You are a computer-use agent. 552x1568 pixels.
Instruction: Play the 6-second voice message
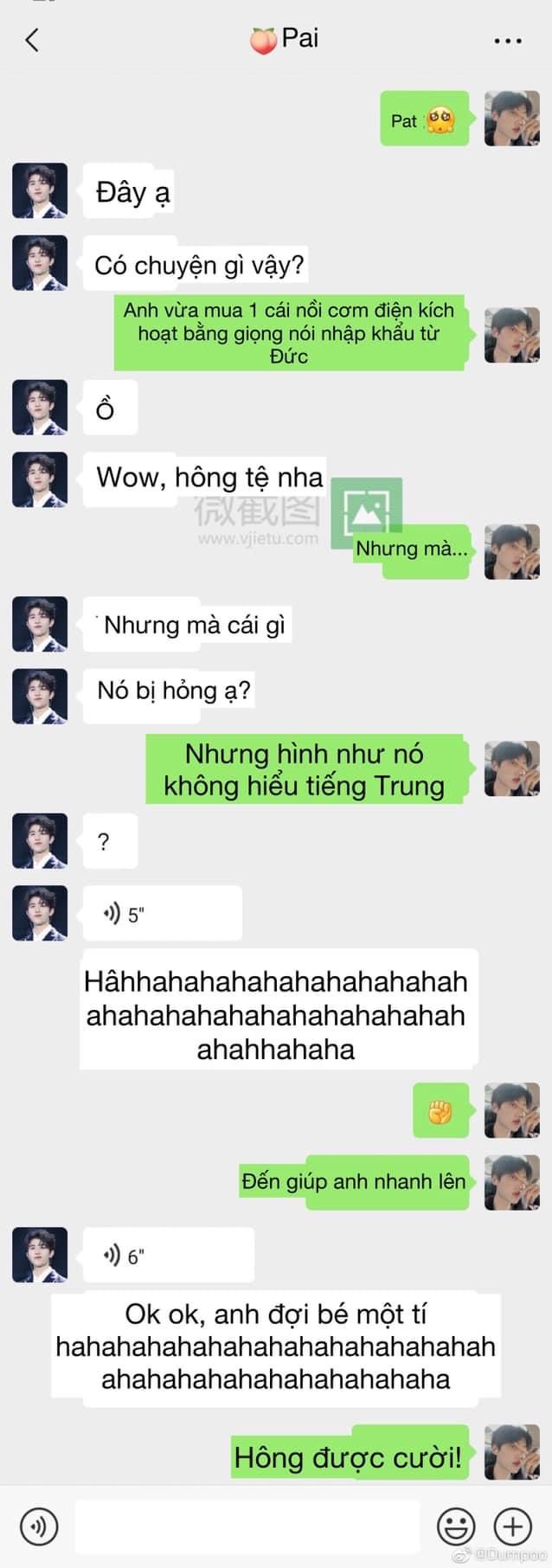pyautogui.click(x=168, y=1256)
